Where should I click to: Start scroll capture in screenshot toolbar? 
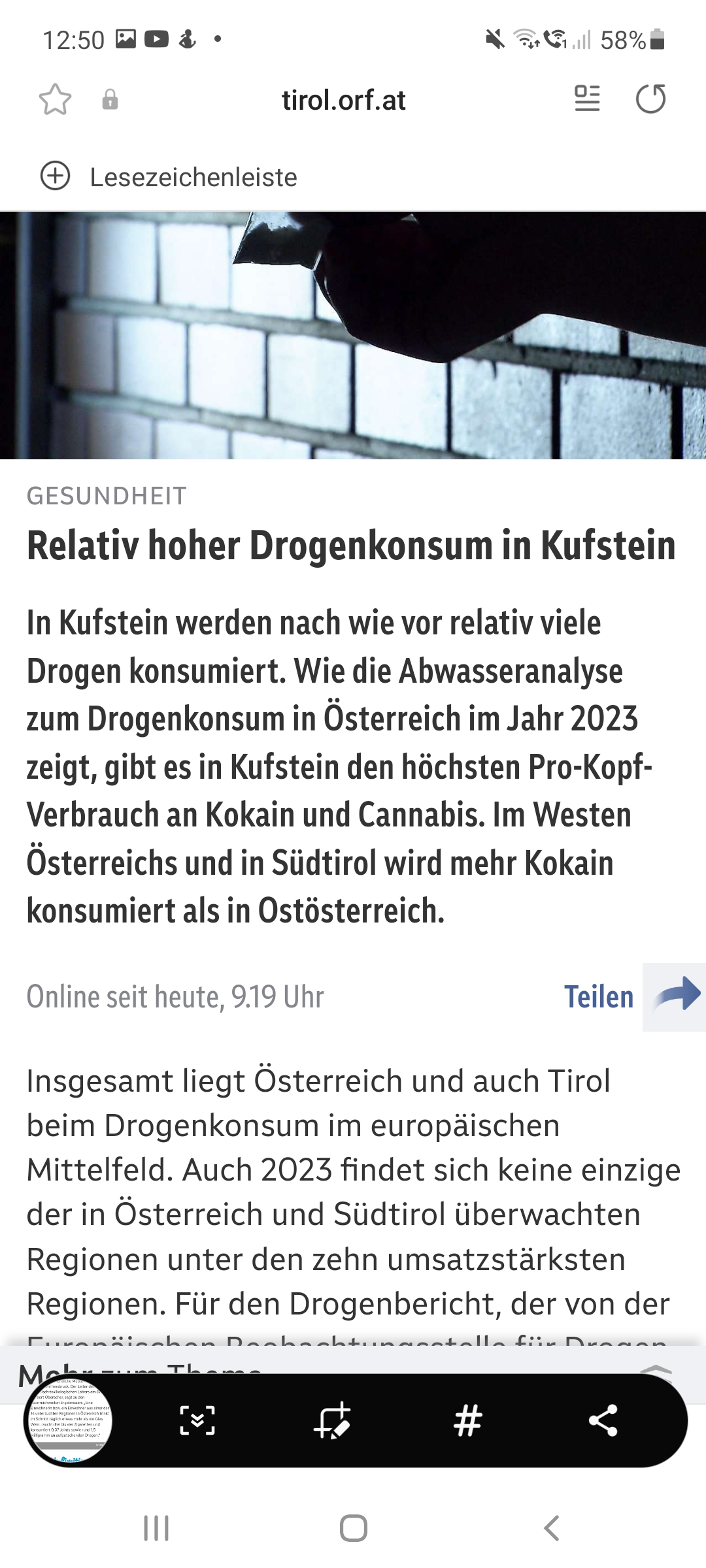pos(197,1420)
